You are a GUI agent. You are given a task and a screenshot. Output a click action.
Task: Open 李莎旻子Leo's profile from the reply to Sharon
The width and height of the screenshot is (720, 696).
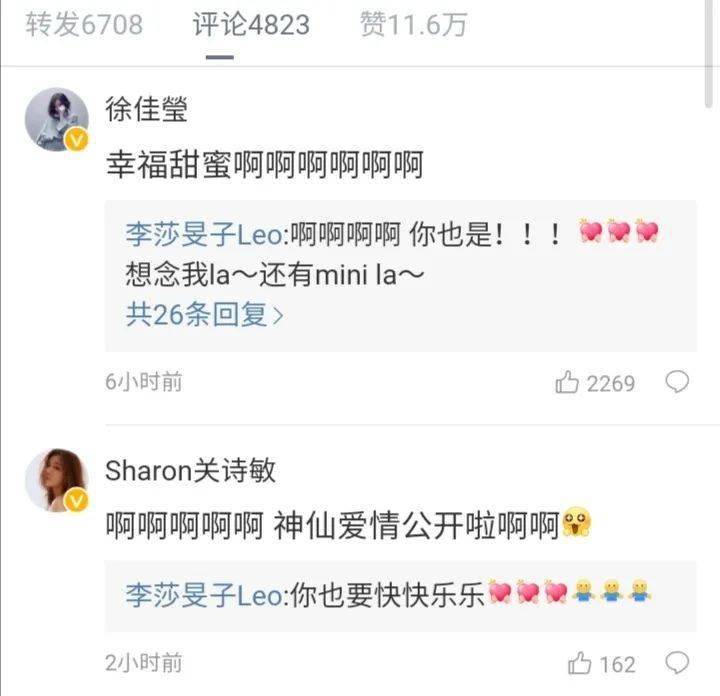click(x=206, y=596)
